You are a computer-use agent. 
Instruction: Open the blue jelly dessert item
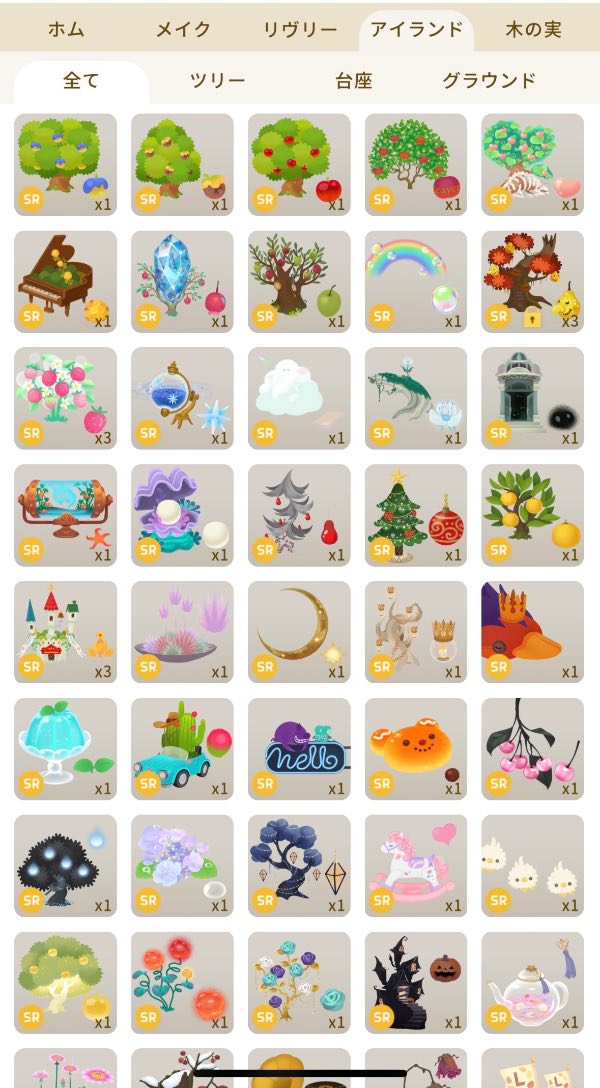point(66,749)
